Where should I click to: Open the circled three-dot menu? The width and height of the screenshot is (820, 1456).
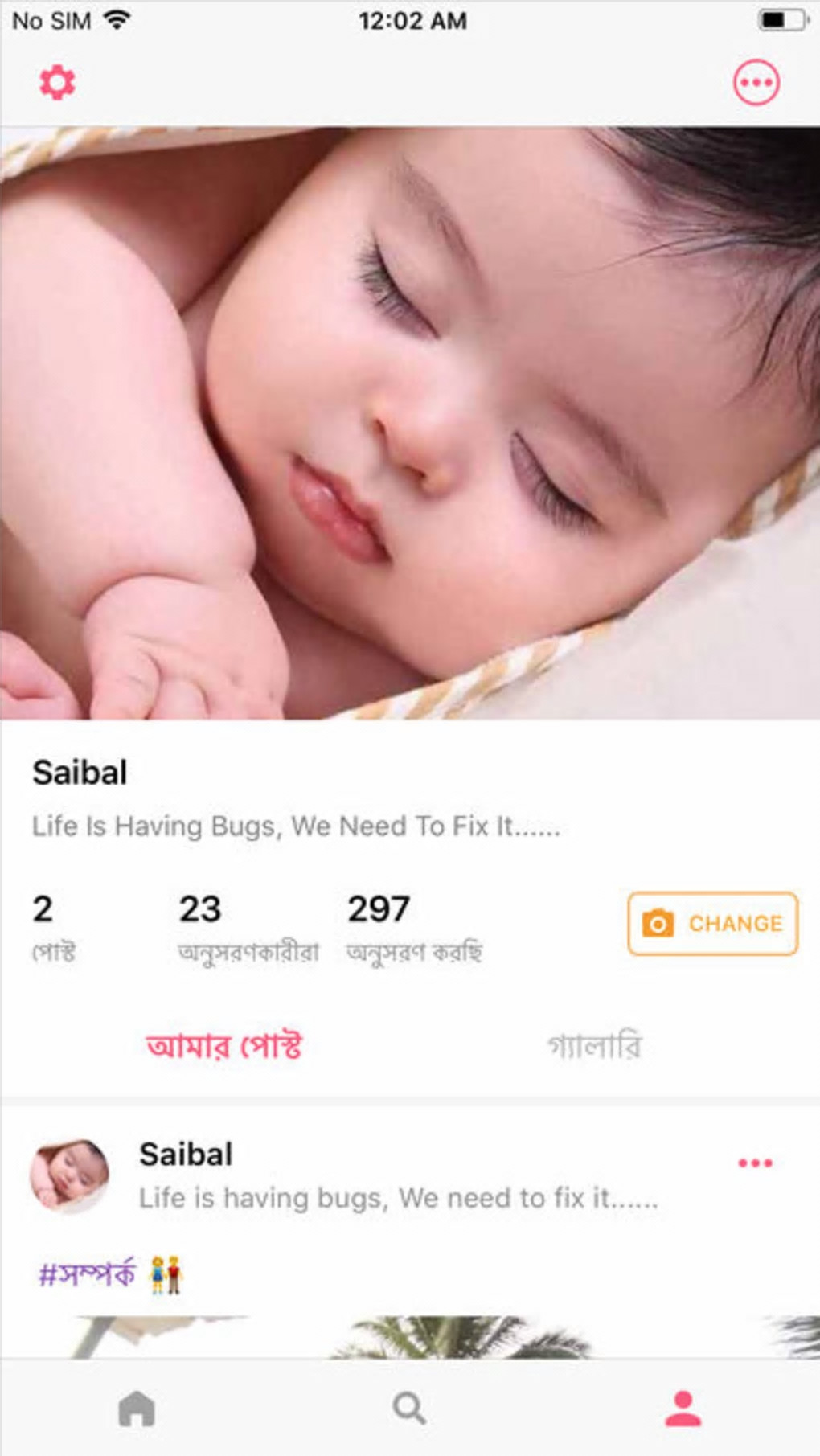tap(756, 82)
